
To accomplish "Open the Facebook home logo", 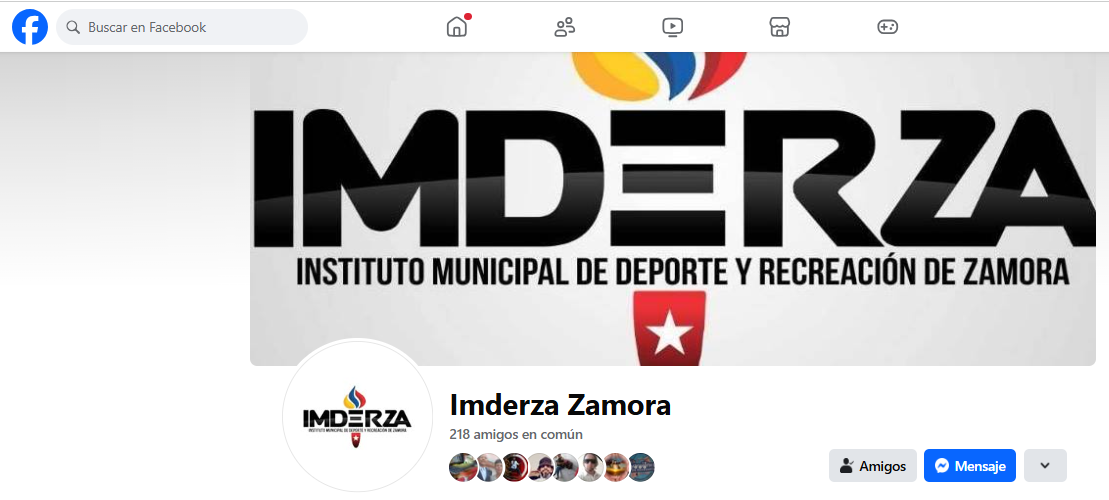I will [30, 27].
